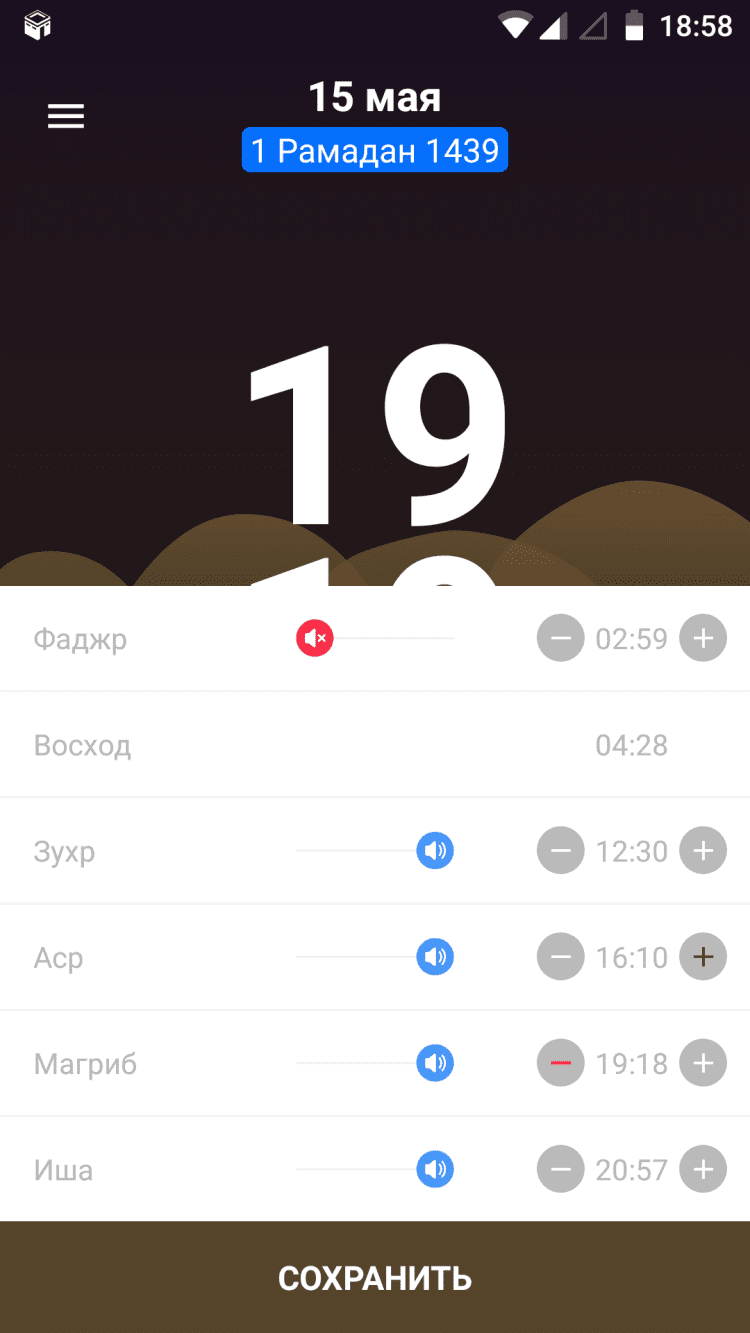Screen dimensions: 750x1333
Task: Decrease Аср time with minus button
Action: 560,957
